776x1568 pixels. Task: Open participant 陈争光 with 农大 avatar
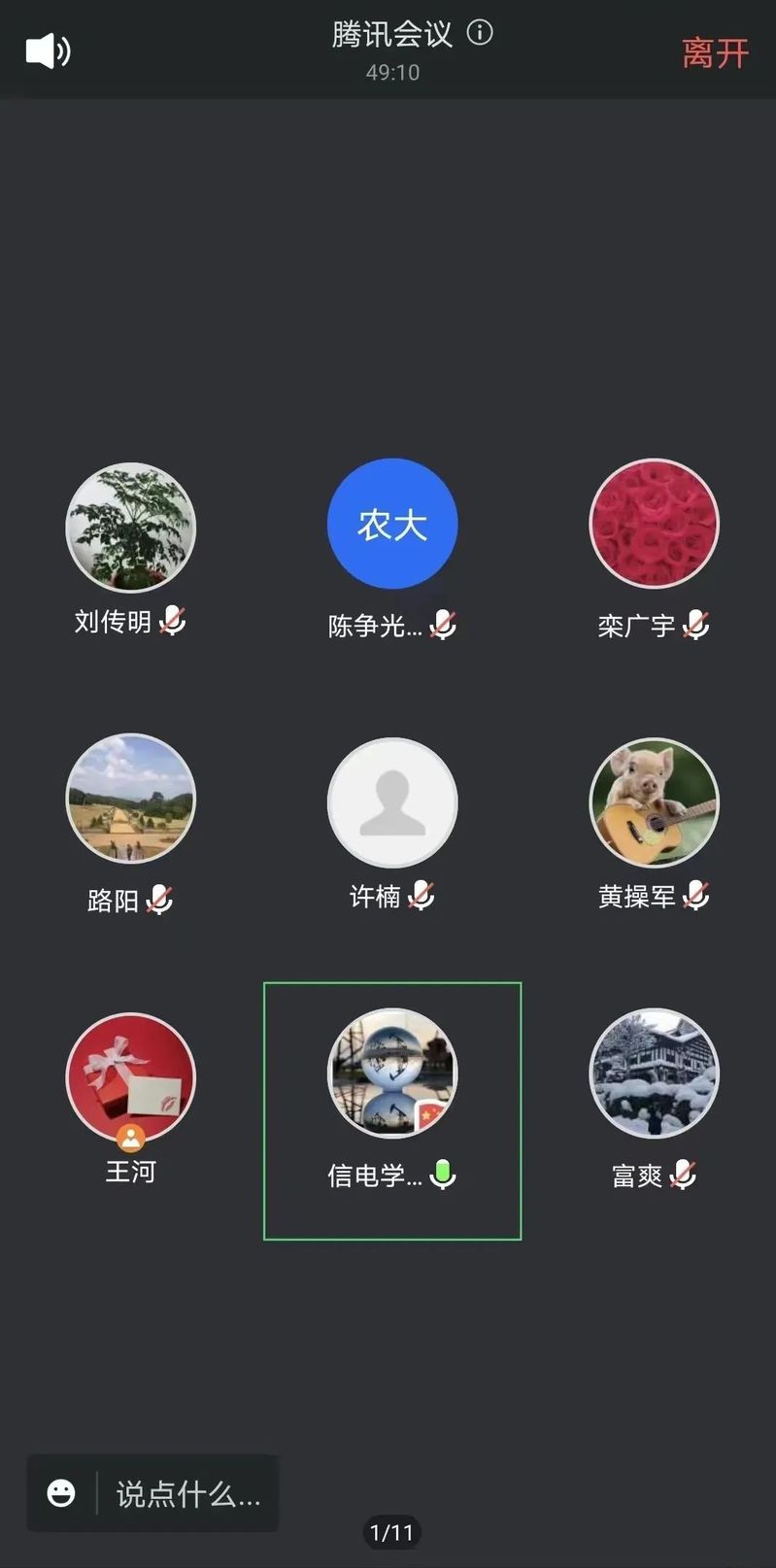[392, 525]
